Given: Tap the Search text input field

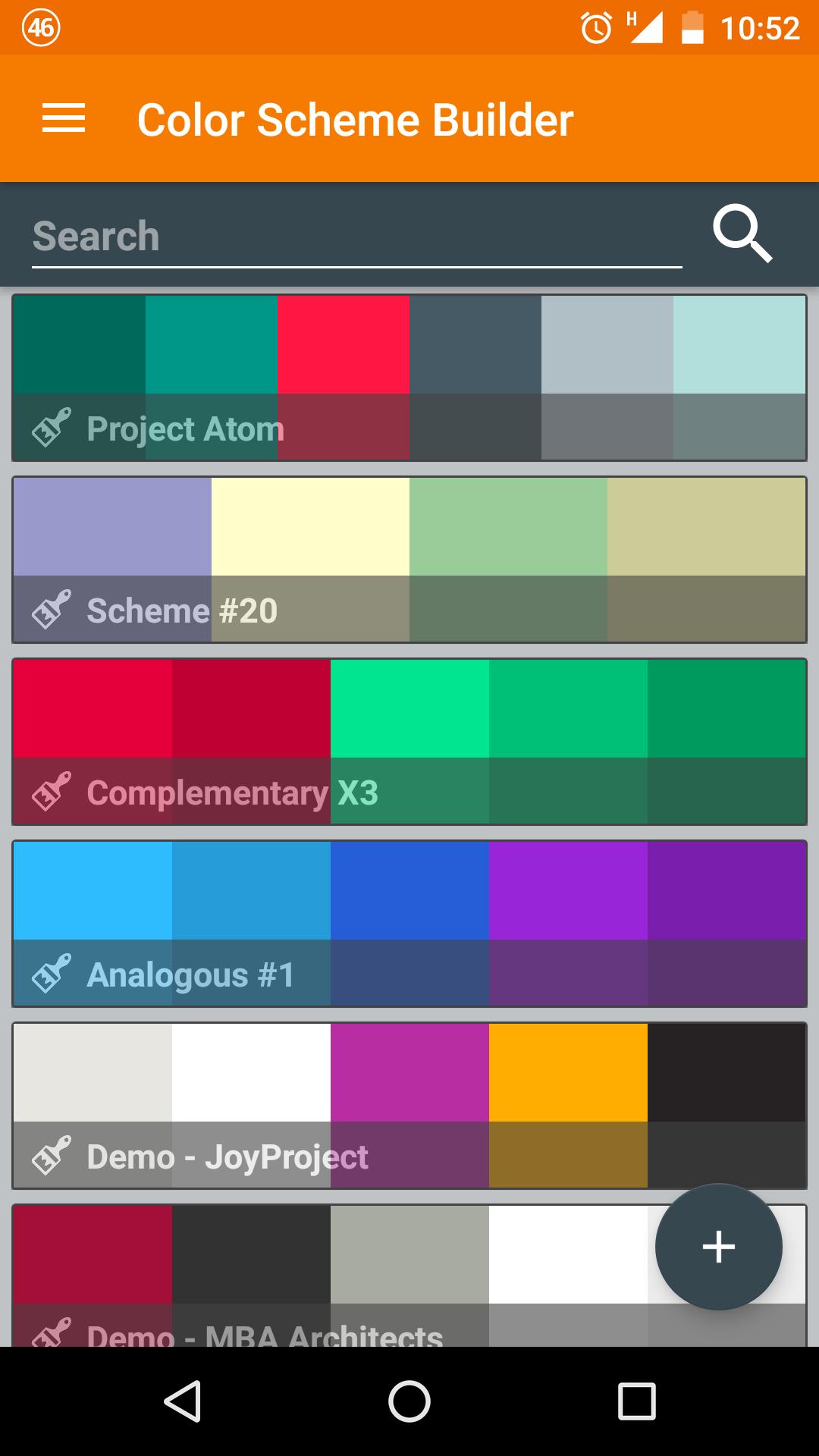Looking at the screenshot, I should (303, 235).
